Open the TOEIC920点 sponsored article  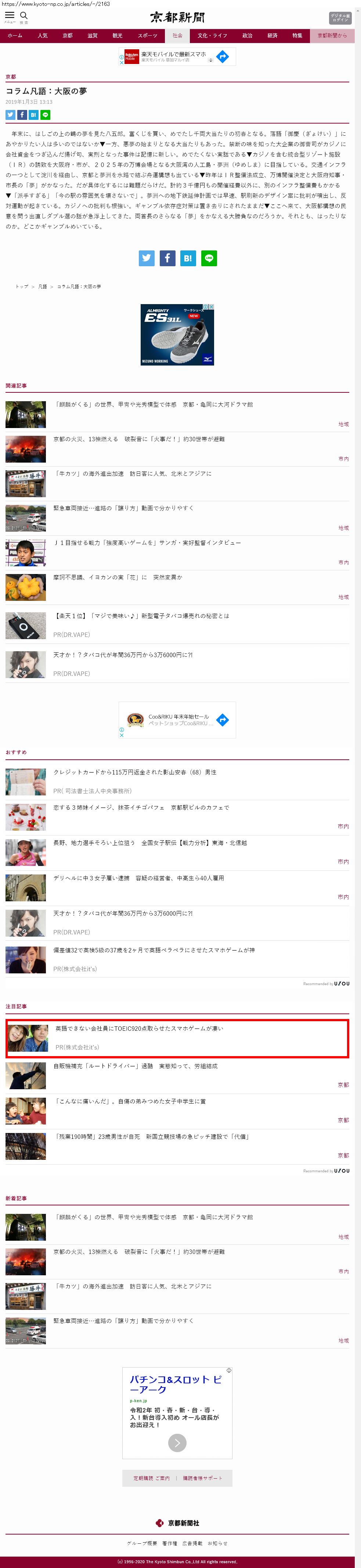coord(139,1028)
